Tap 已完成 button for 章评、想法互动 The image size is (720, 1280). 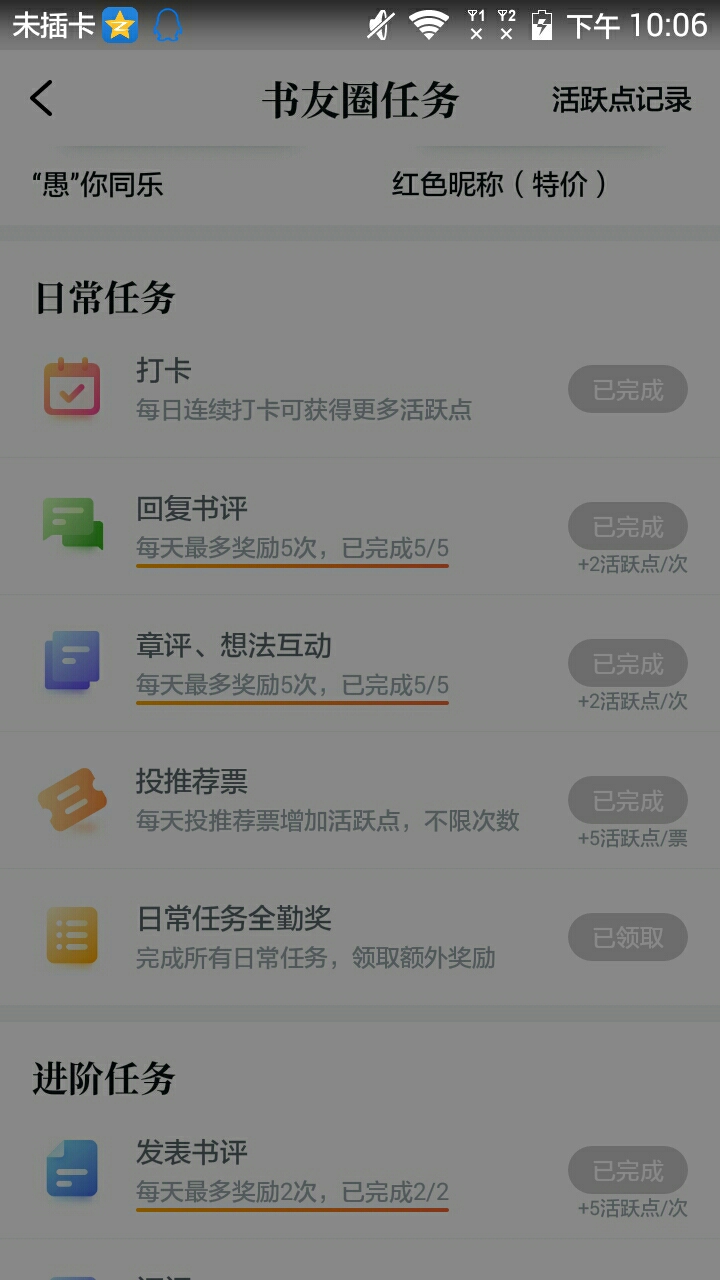[x=628, y=663]
